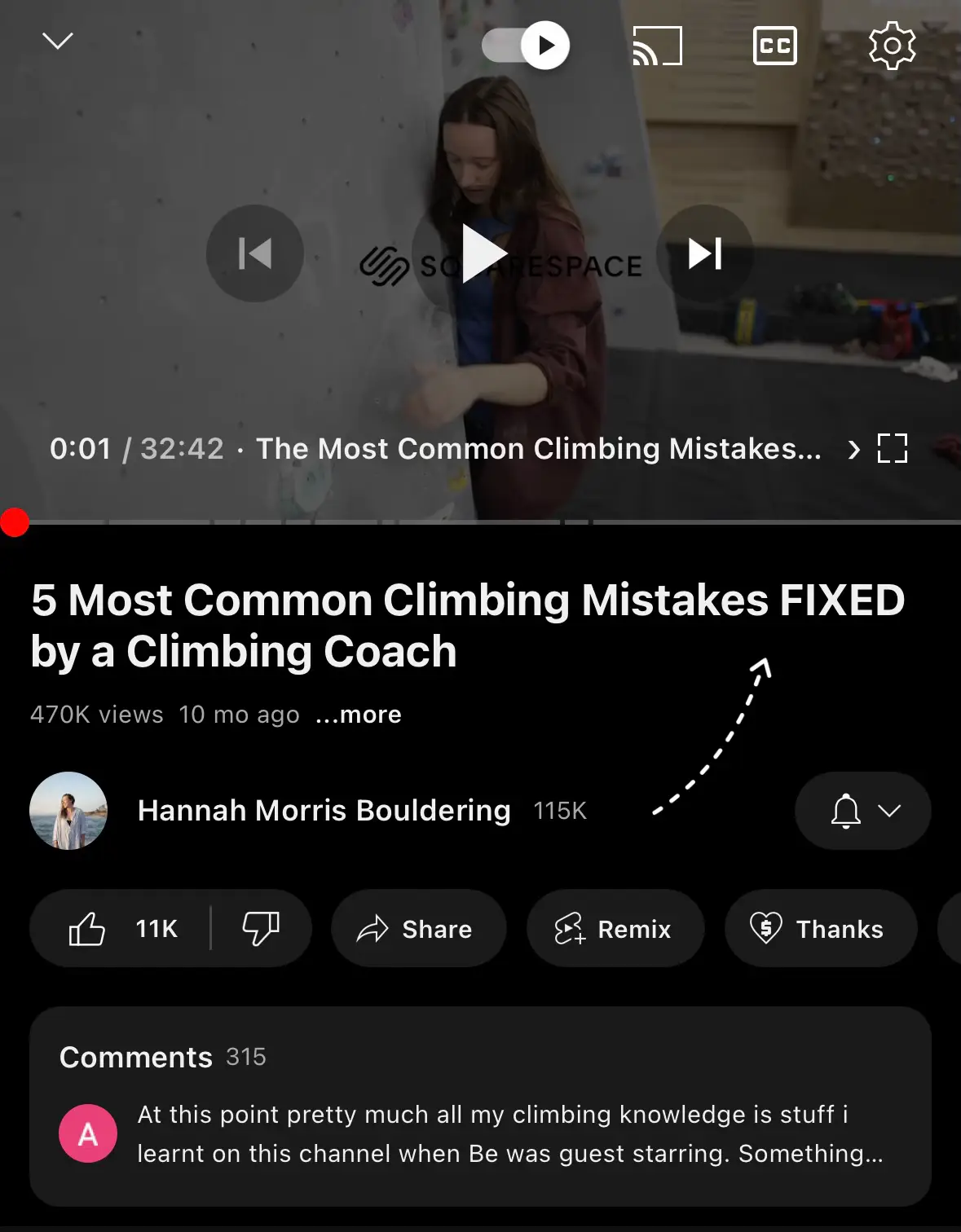The width and height of the screenshot is (961, 1232).
Task: Skip to the next video
Action: point(705,253)
